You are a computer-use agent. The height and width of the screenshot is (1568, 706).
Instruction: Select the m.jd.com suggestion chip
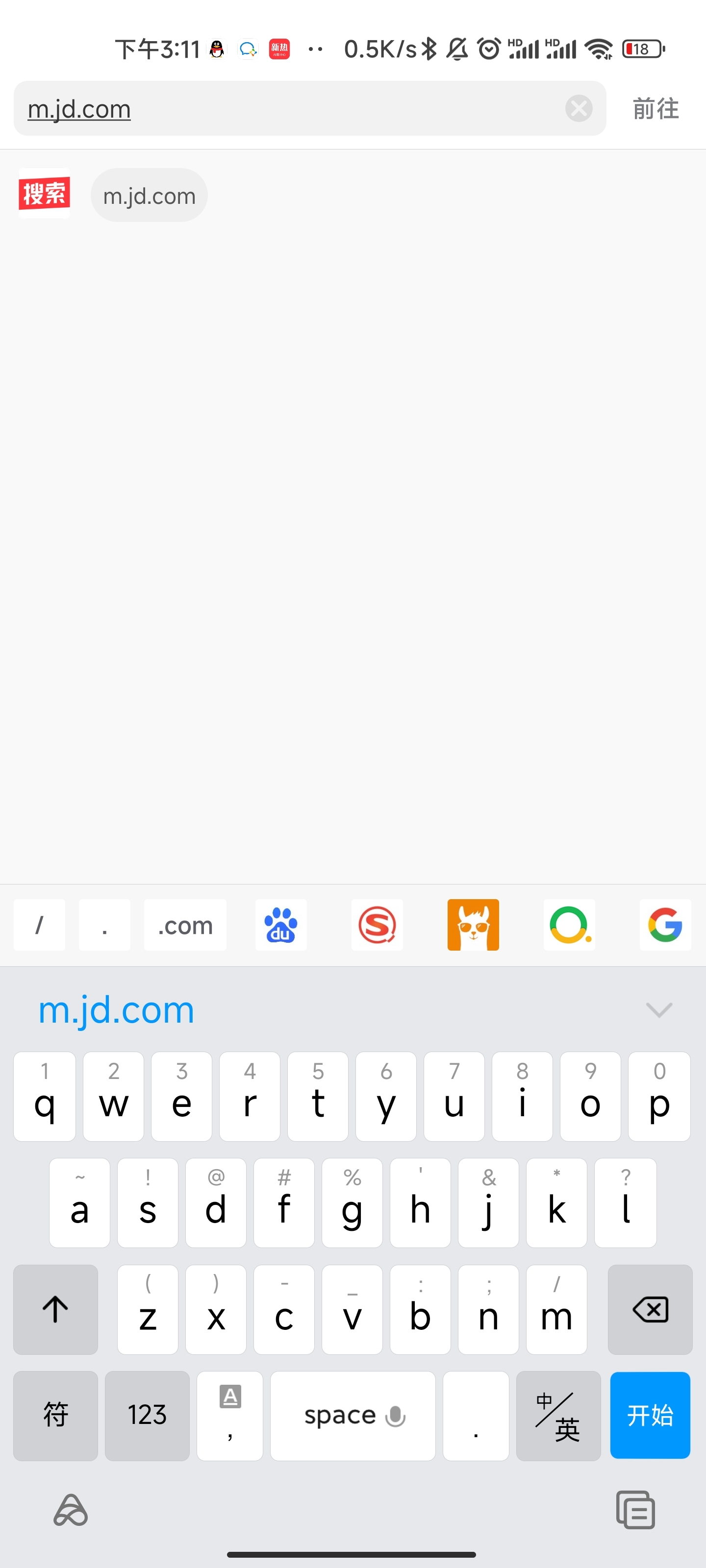coord(149,196)
